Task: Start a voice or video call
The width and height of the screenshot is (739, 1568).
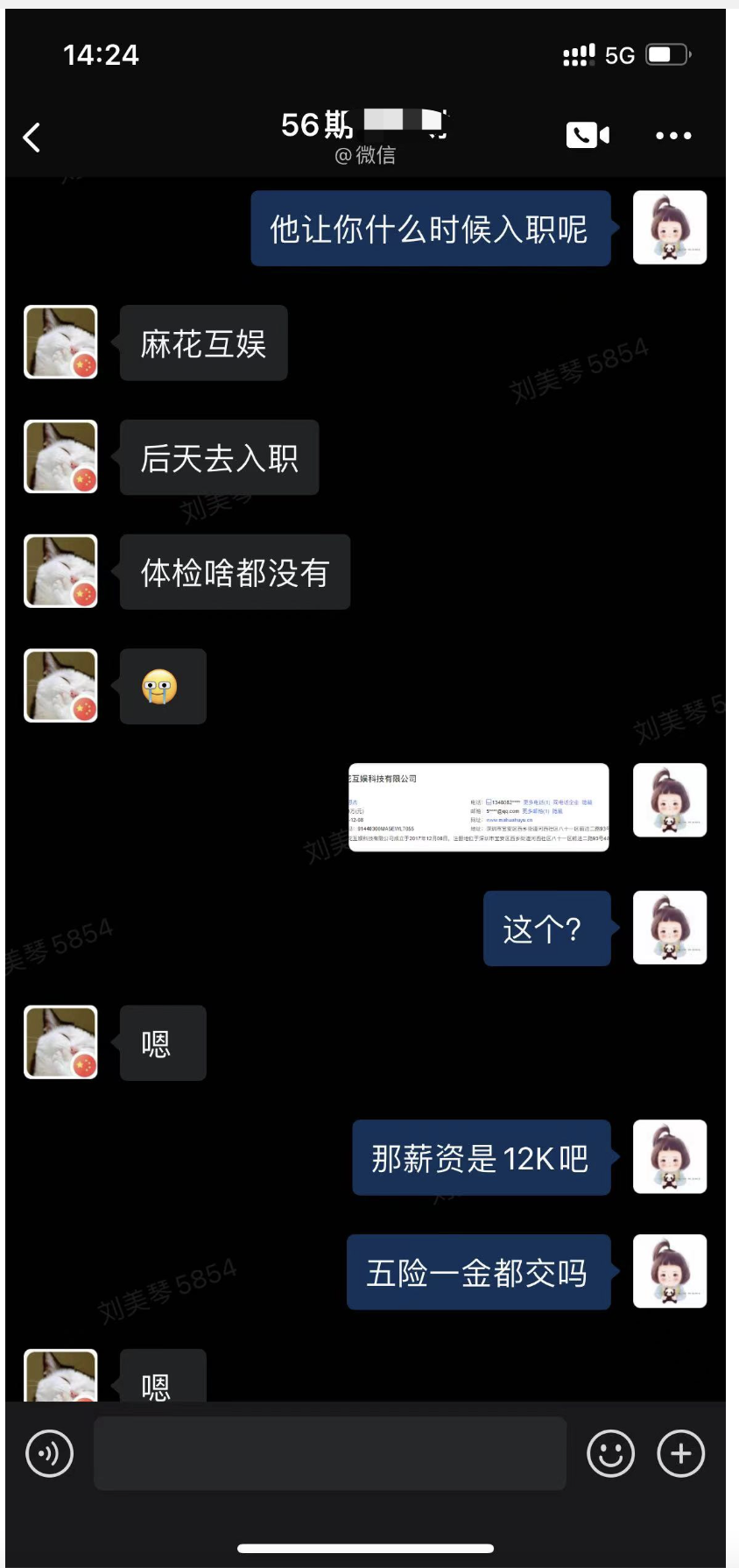Action: click(x=588, y=135)
